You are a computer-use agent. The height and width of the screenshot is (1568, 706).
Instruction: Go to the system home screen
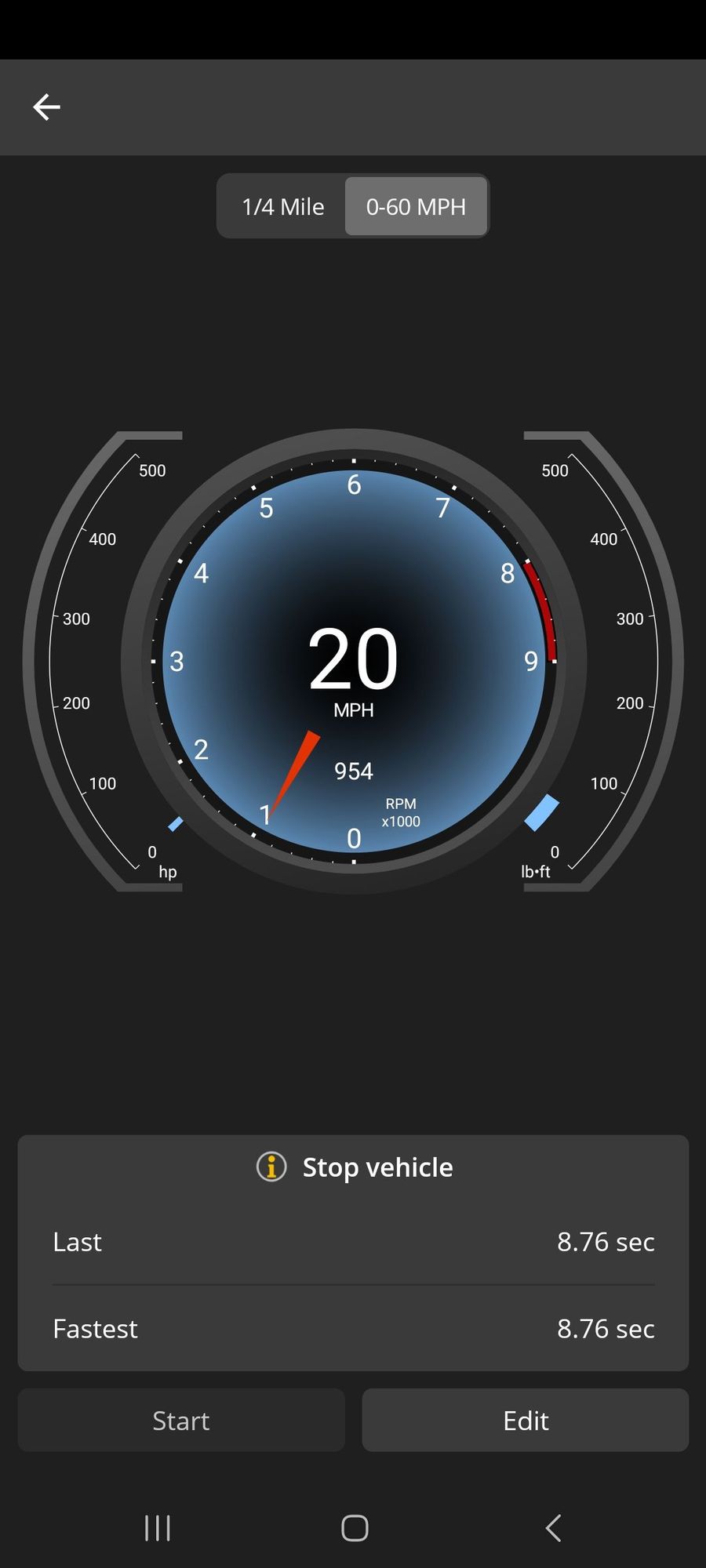point(355,1527)
